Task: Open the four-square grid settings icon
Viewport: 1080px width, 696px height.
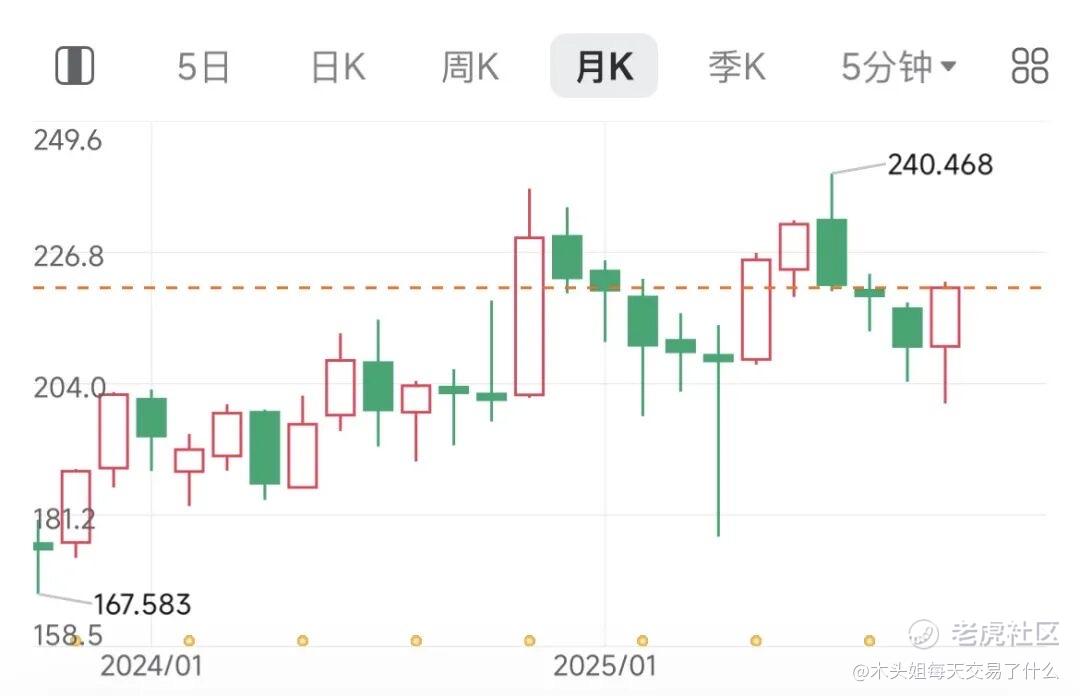Action: (1030, 66)
